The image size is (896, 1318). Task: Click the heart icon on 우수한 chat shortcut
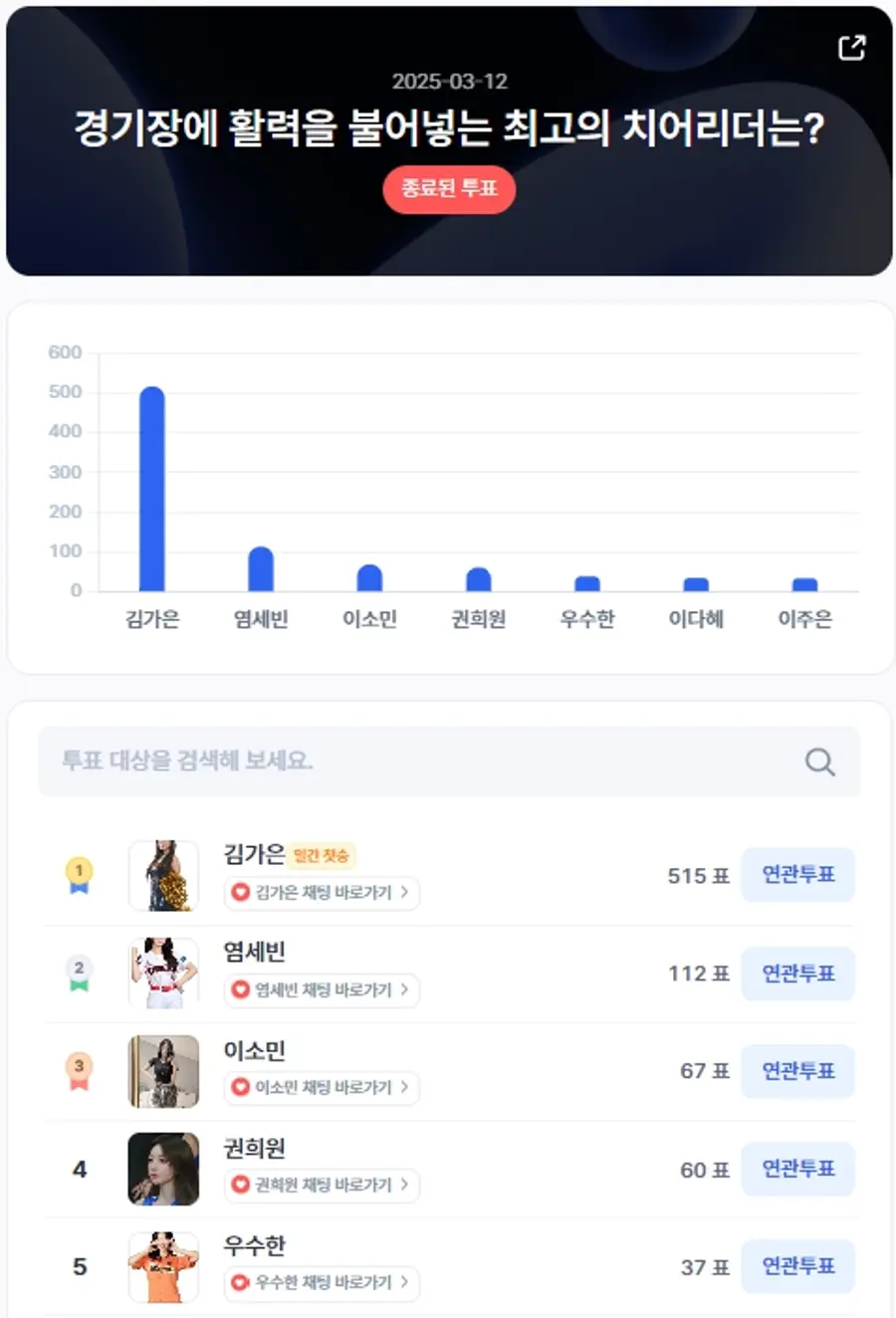coord(240,1284)
